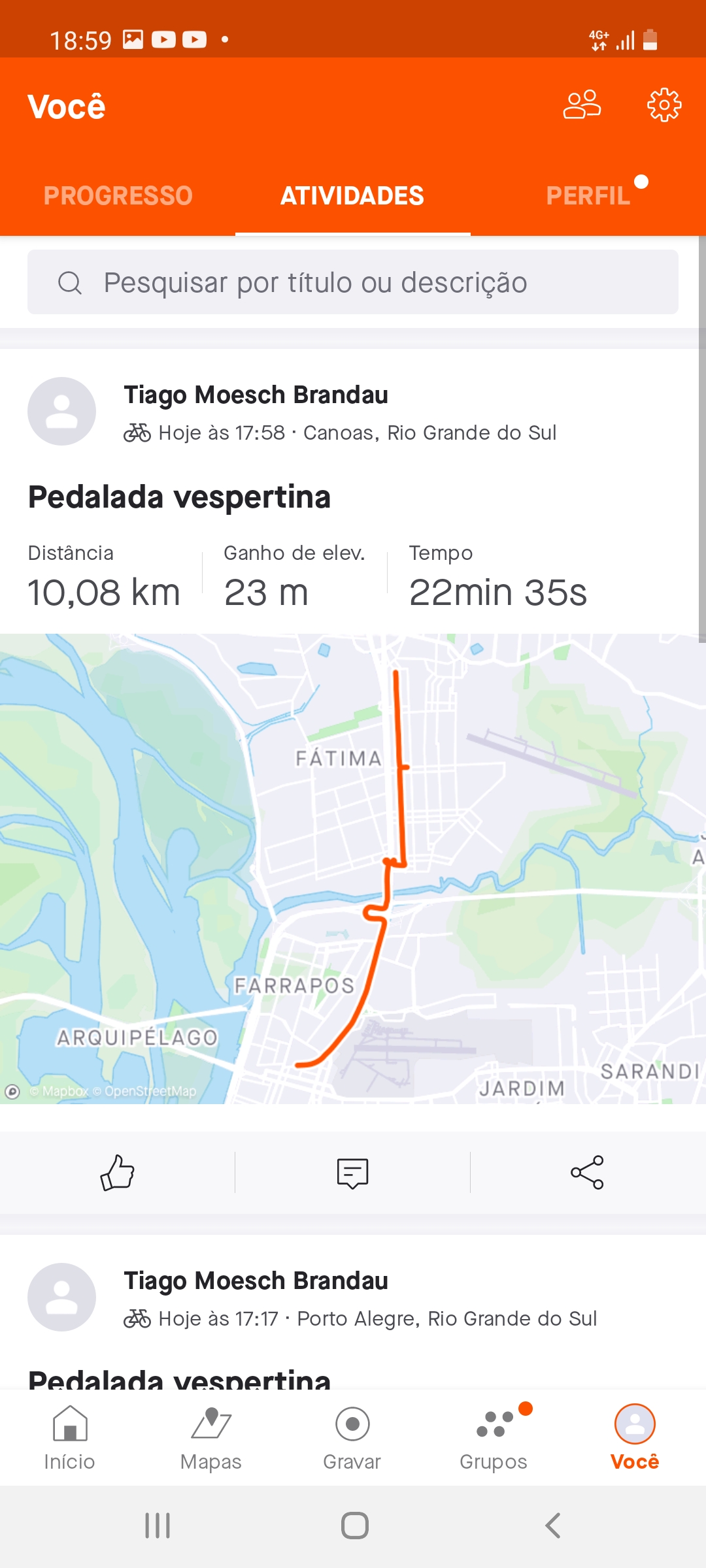
Task: Tap the system home button
Action: pyautogui.click(x=354, y=1526)
